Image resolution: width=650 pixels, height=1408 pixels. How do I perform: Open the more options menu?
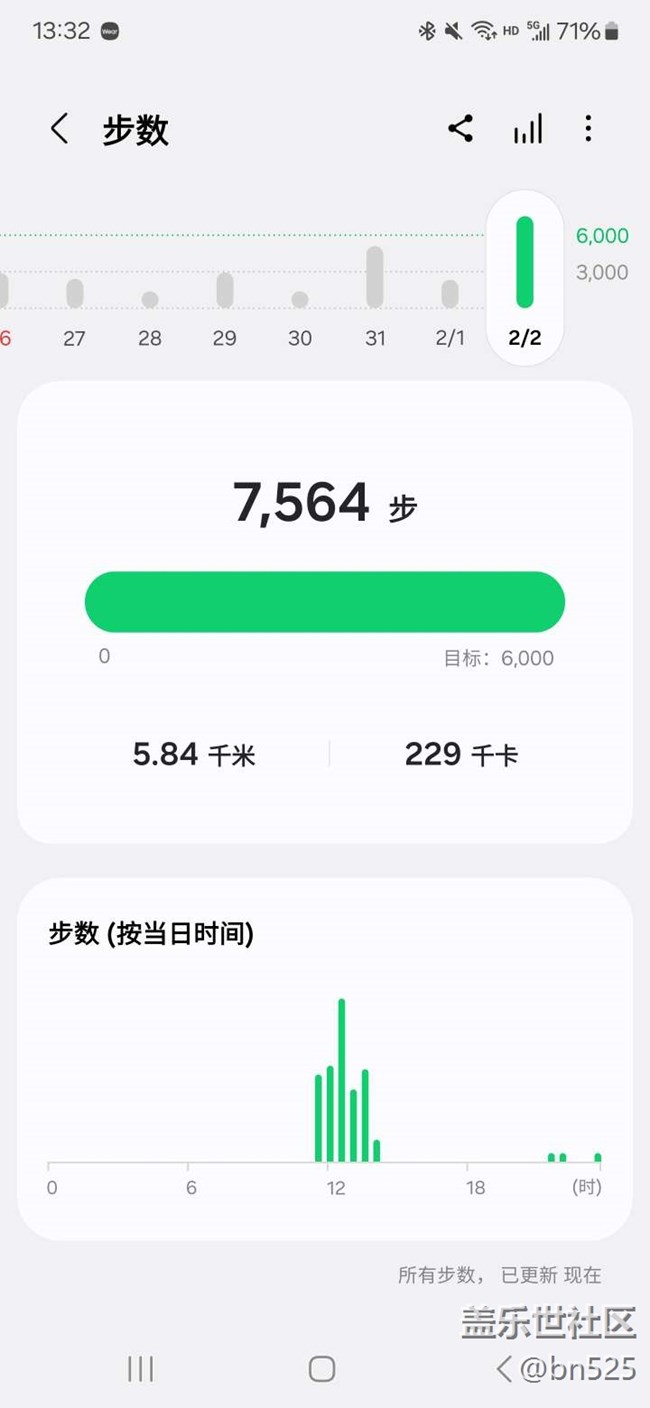(x=588, y=129)
